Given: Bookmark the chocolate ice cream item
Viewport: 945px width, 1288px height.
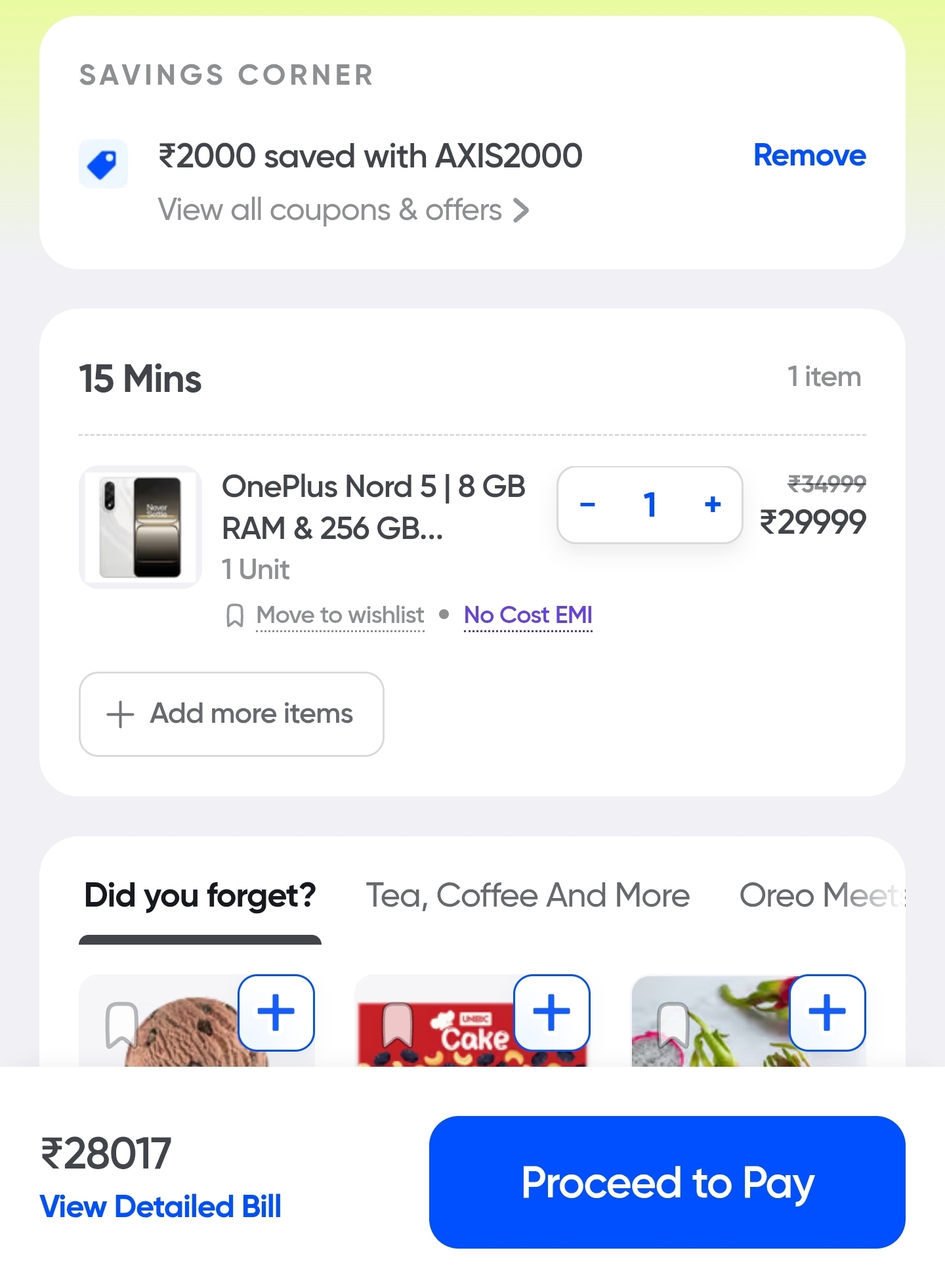Looking at the screenshot, I should 121,1024.
